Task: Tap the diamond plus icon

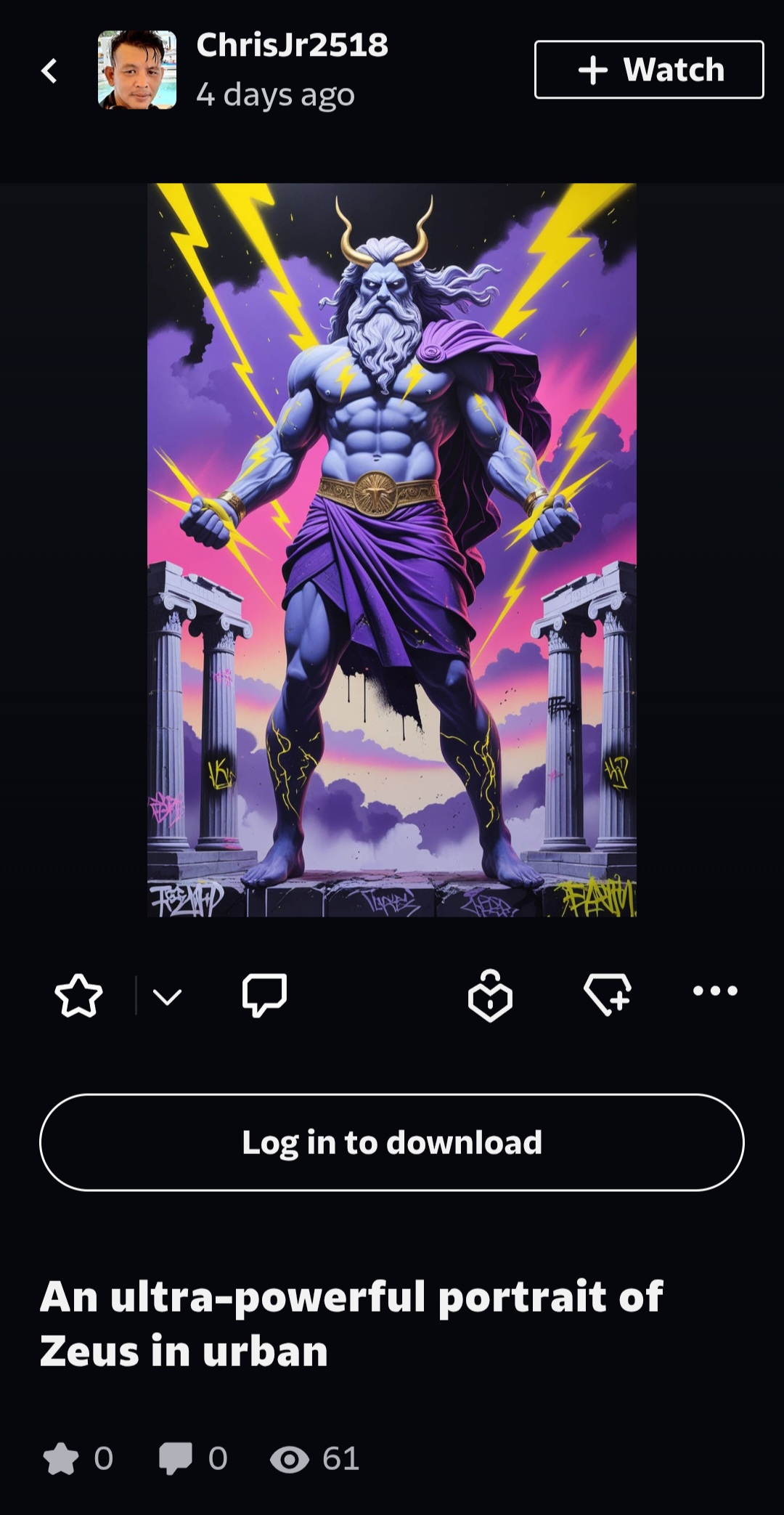Action: pos(608,994)
